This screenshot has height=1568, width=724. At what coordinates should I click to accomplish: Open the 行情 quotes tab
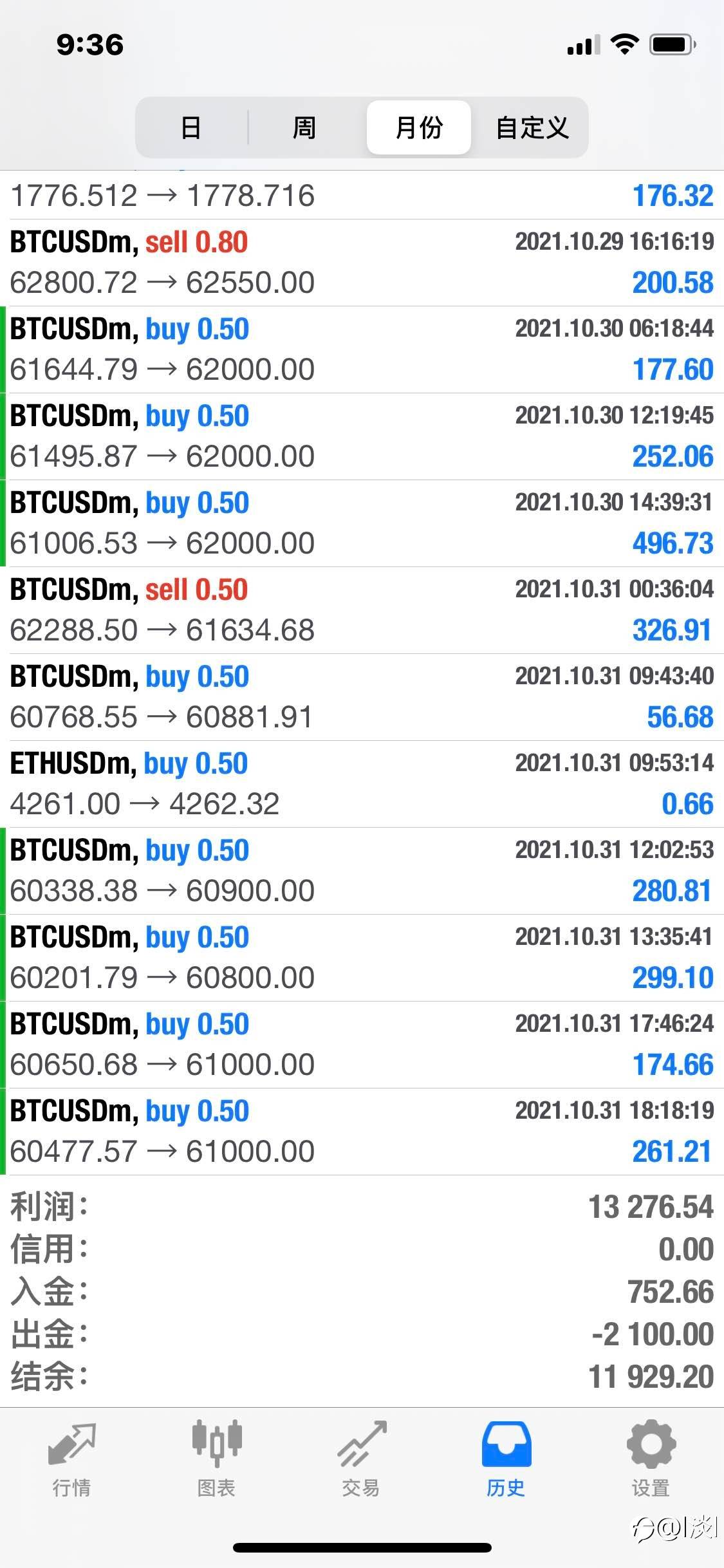click(x=71, y=1459)
